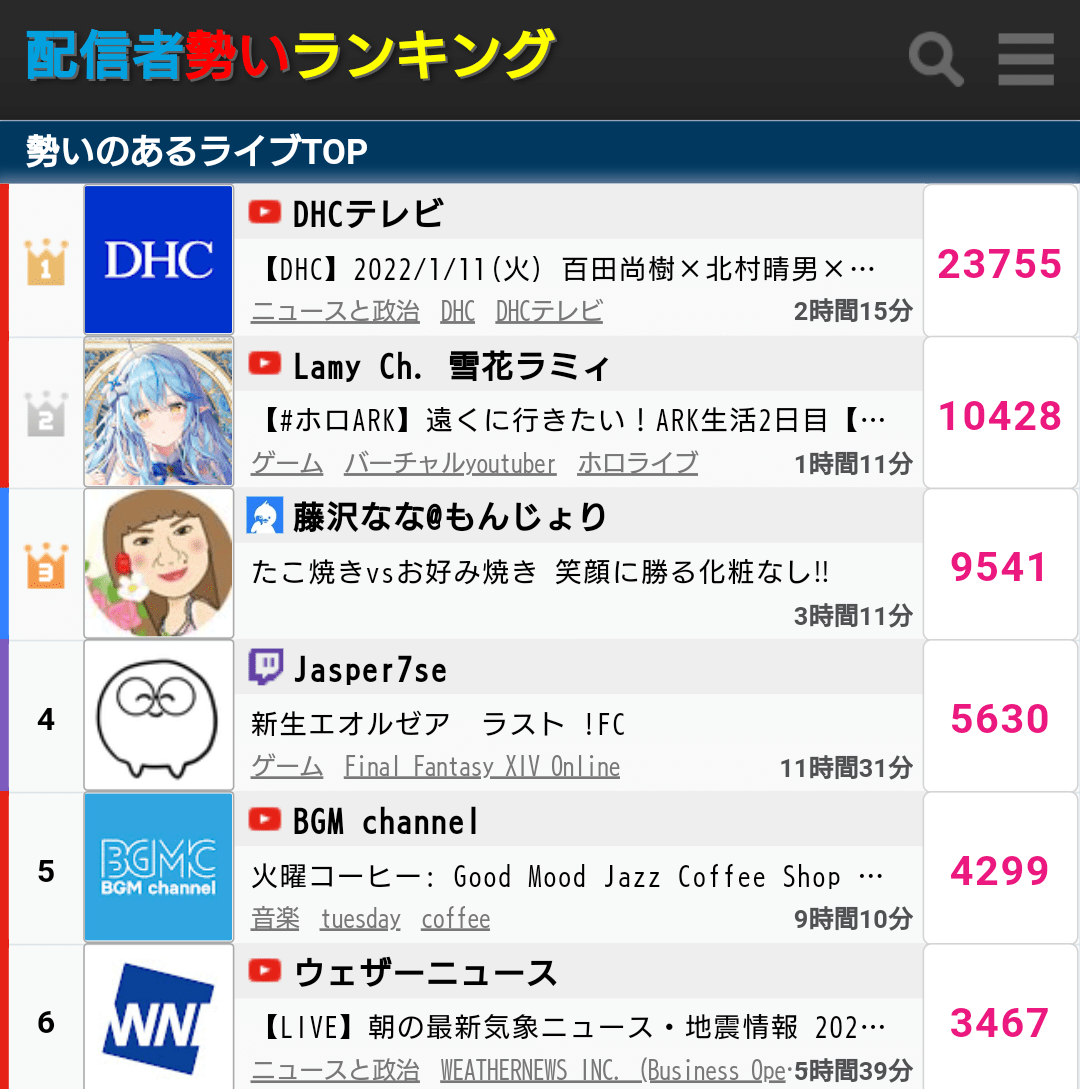Open the hamburger menu
The width and height of the screenshot is (1080, 1089).
(x=1026, y=59)
